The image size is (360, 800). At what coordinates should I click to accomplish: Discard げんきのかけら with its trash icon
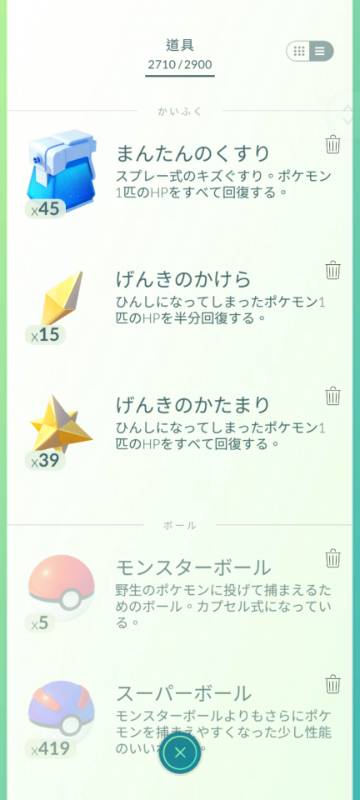click(333, 269)
